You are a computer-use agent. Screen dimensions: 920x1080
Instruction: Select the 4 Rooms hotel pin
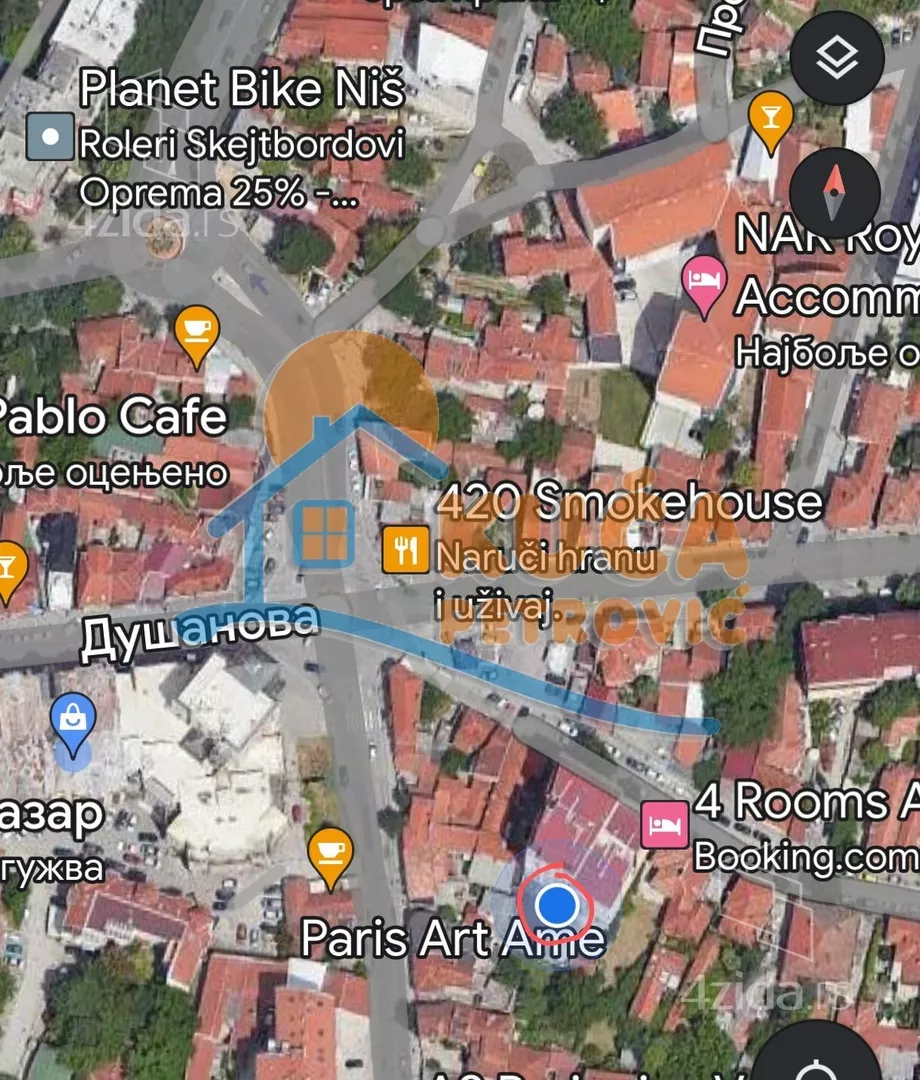click(x=665, y=826)
